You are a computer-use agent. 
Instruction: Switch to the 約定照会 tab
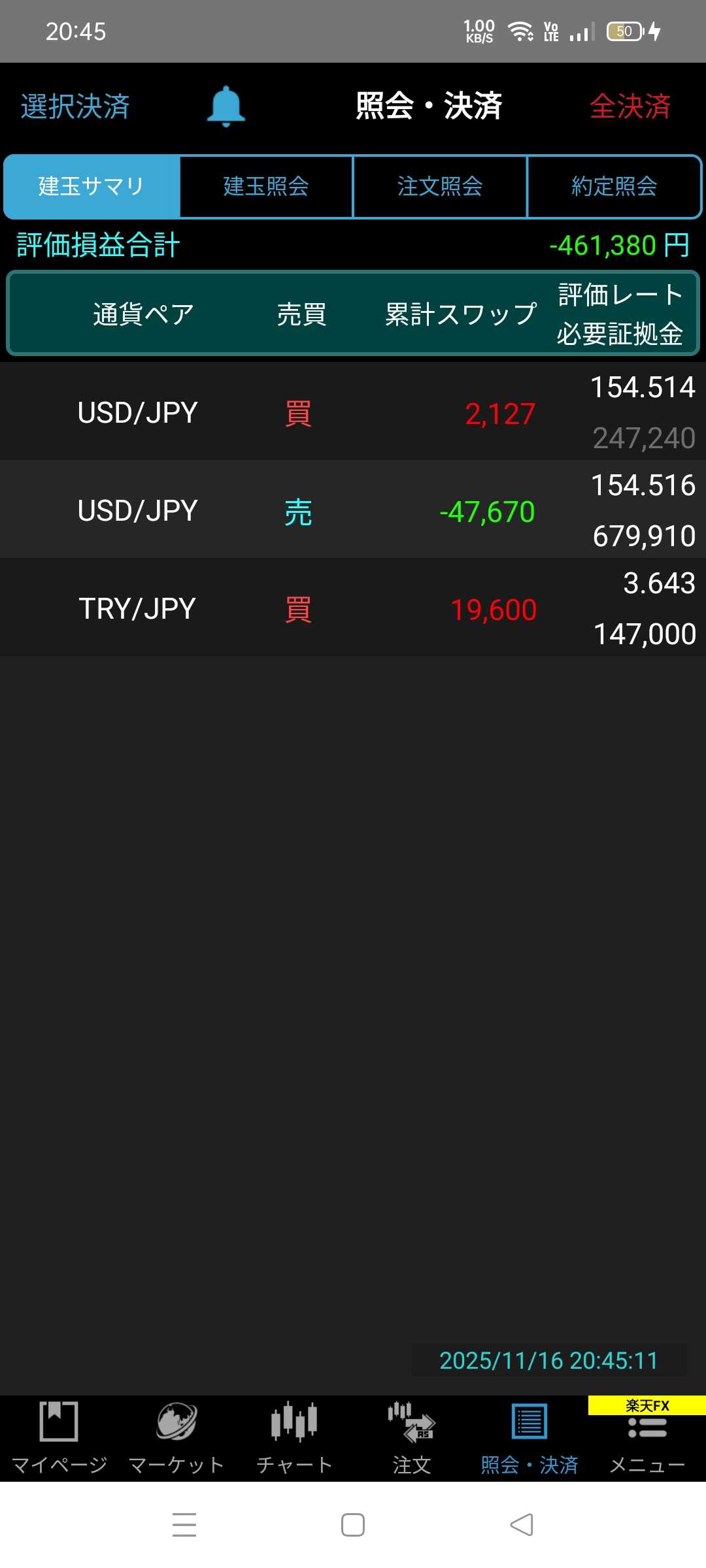coord(614,187)
